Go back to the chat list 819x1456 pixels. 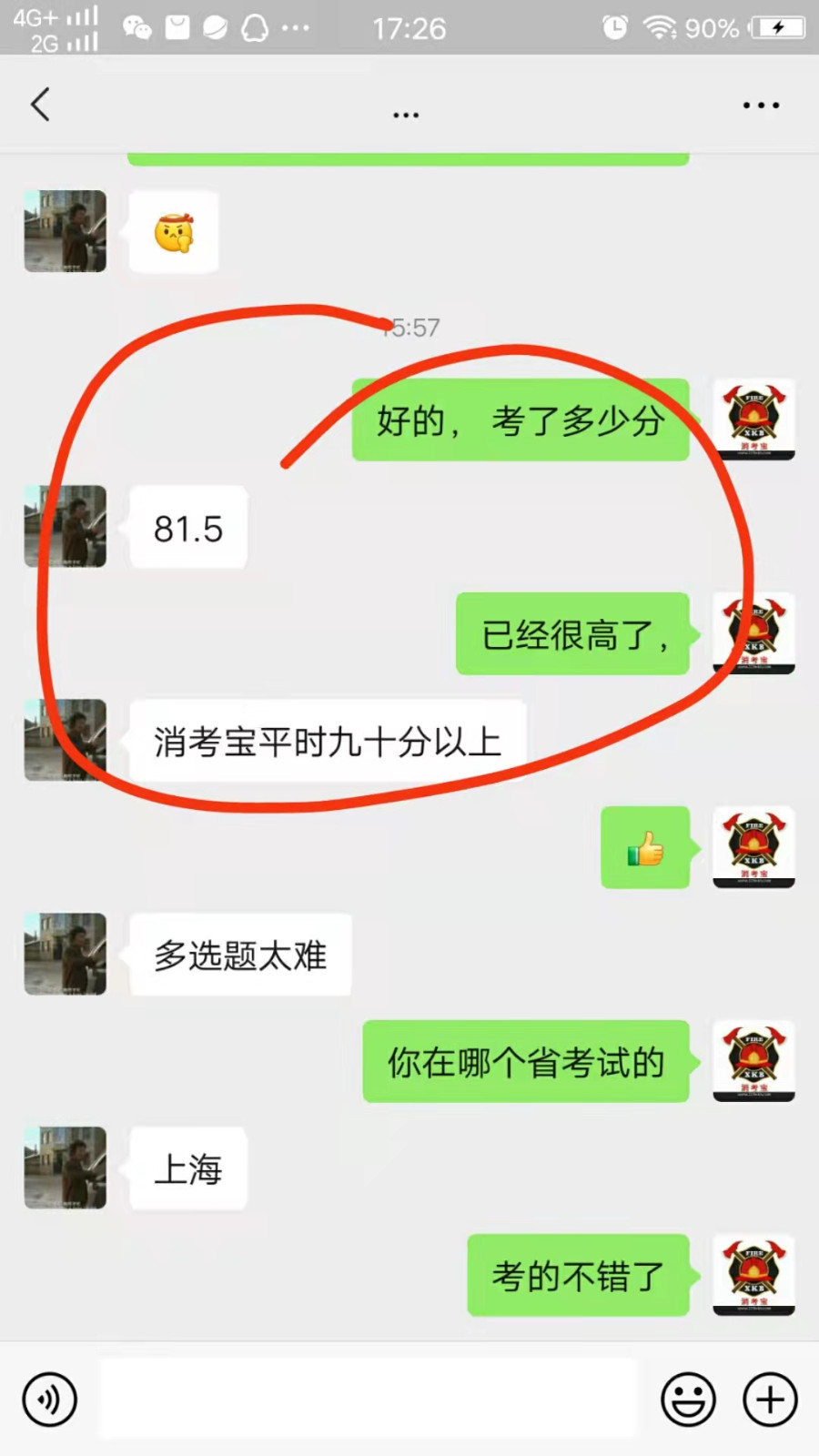pos(40,105)
